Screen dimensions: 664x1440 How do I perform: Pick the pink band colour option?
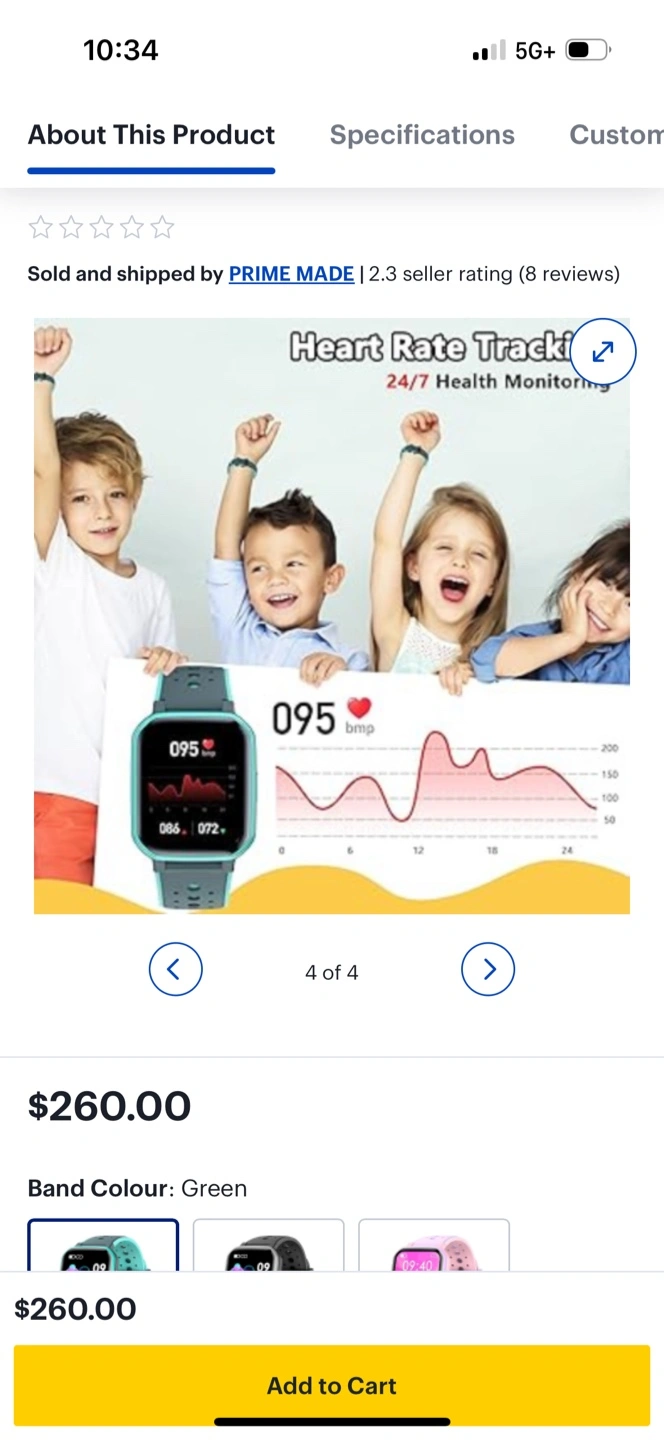[434, 1245]
